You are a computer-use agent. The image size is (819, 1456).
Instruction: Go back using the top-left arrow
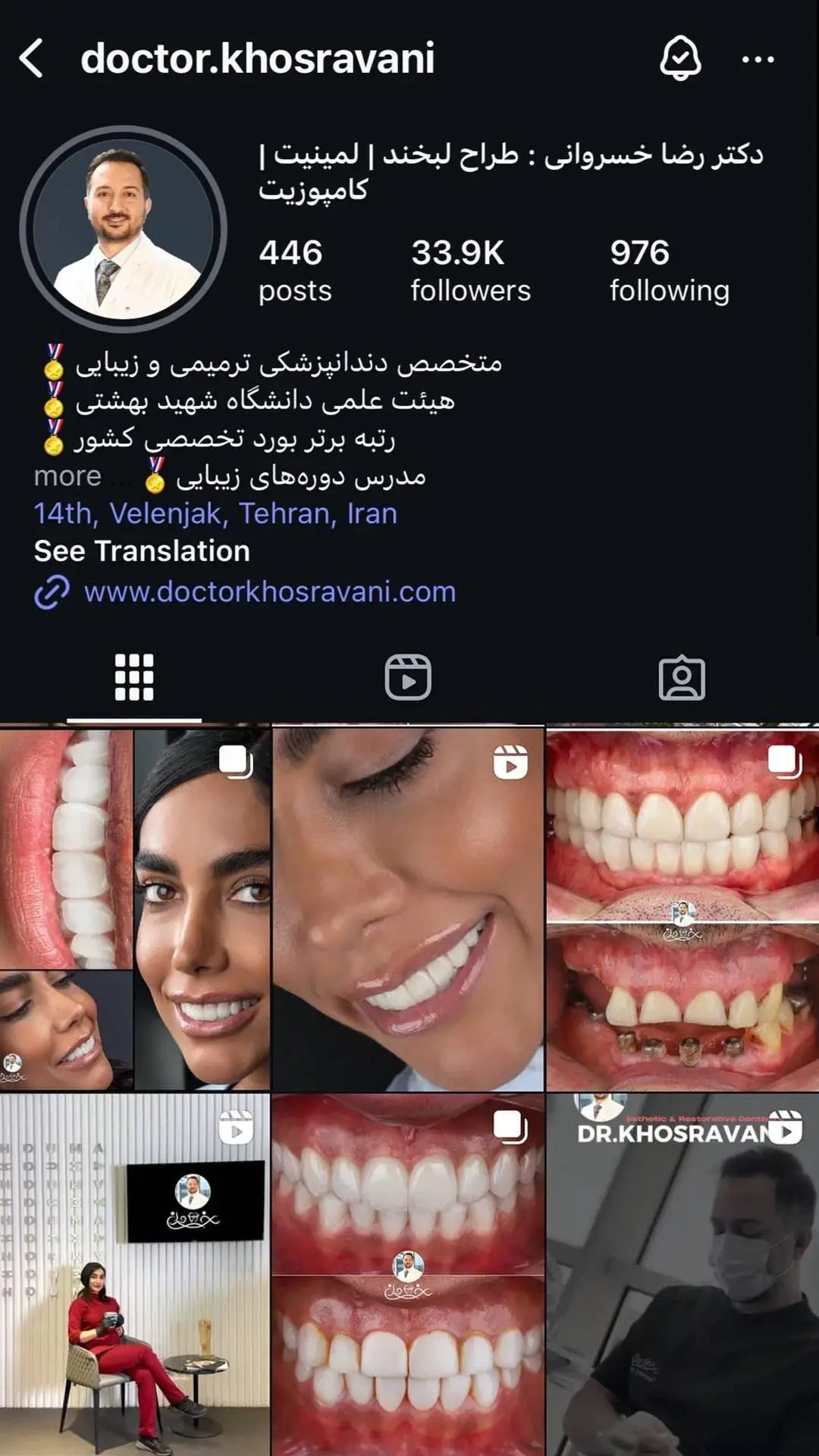pos(32,59)
